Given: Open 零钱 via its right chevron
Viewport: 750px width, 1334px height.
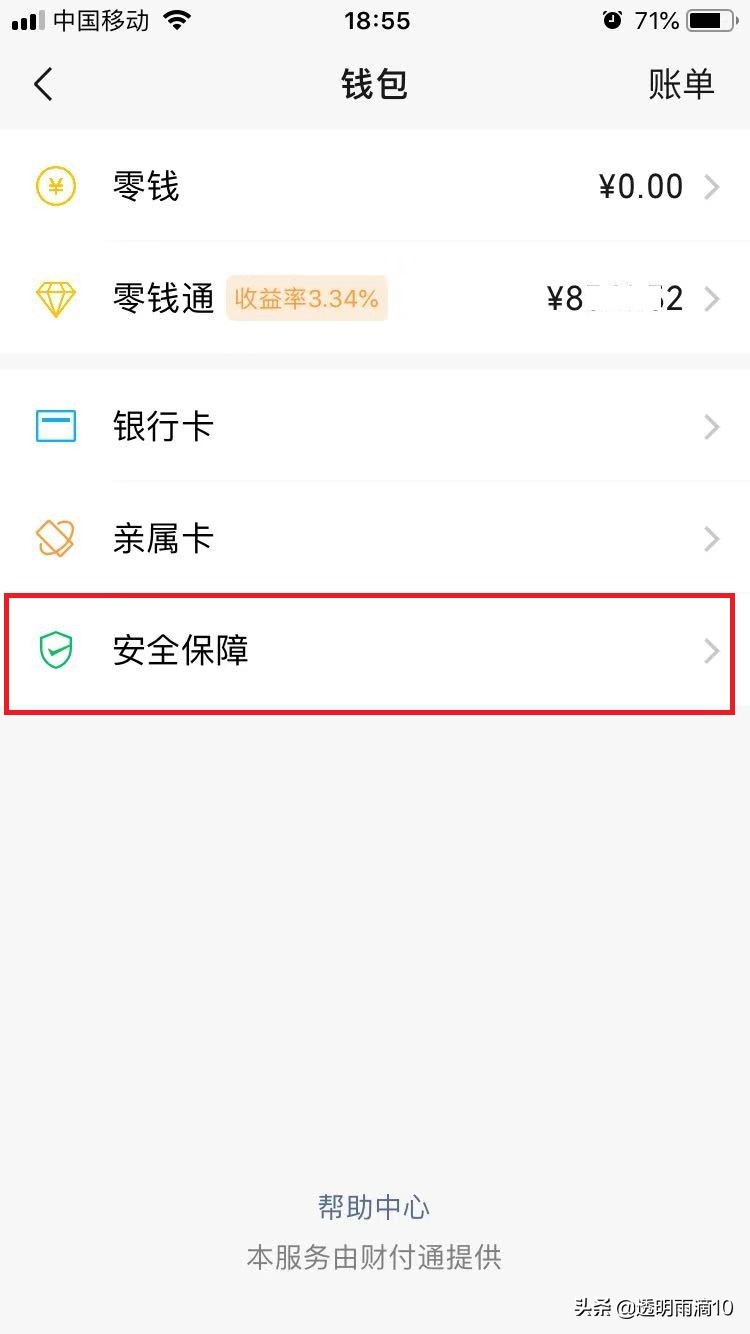Looking at the screenshot, I should coord(711,186).
